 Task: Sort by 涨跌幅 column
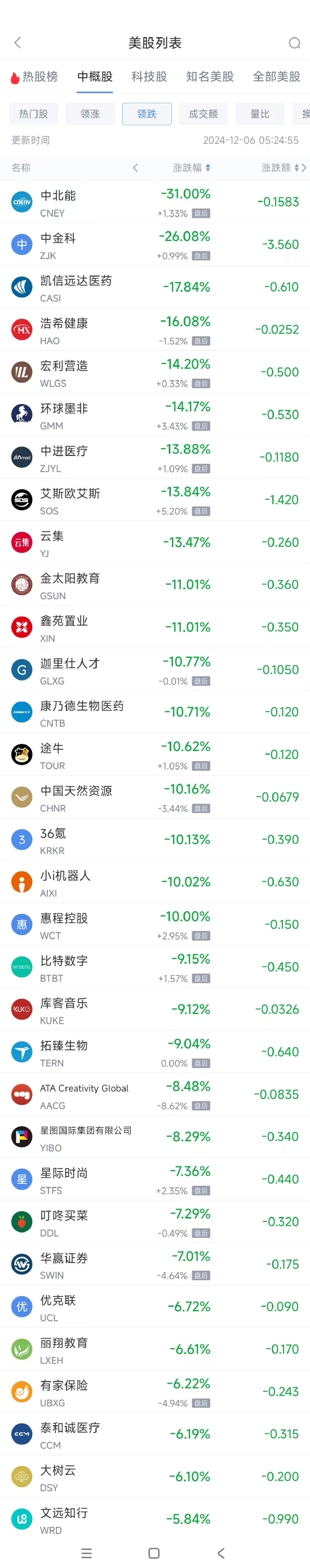coord(192,168)
